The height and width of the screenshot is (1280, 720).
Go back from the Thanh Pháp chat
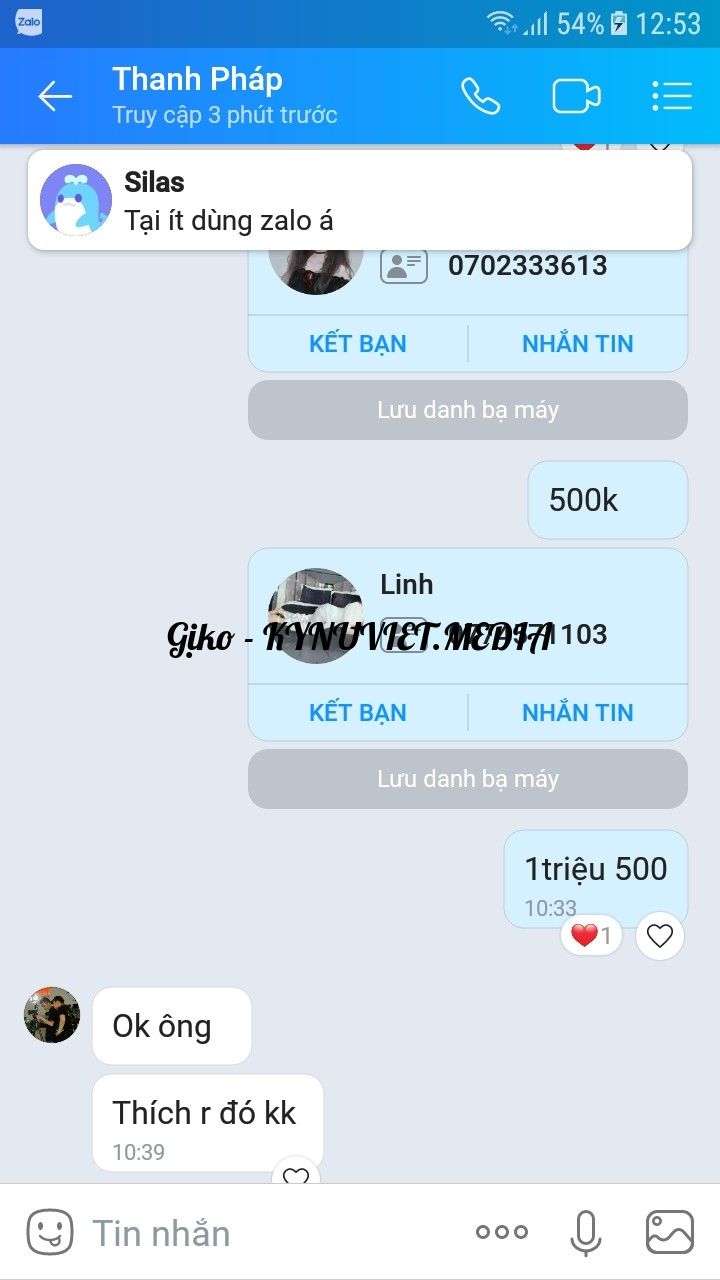click(55, 96)
